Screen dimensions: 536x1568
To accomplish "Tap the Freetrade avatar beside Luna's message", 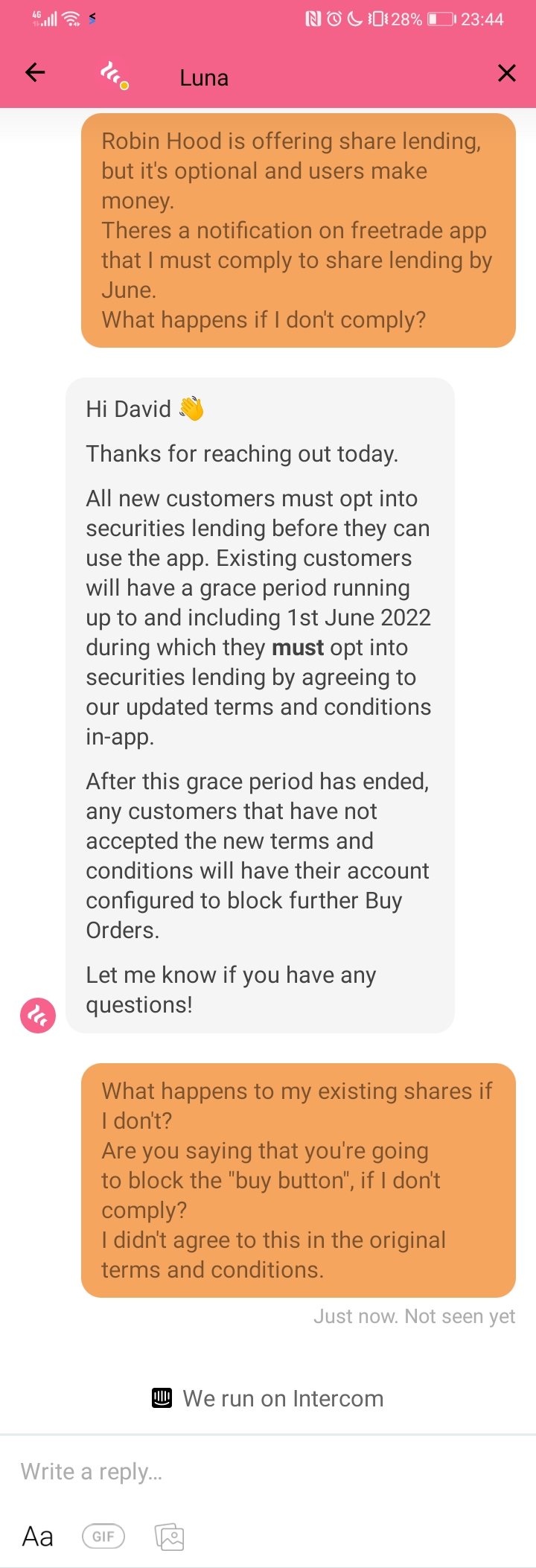I will [x=37, y=1014].
